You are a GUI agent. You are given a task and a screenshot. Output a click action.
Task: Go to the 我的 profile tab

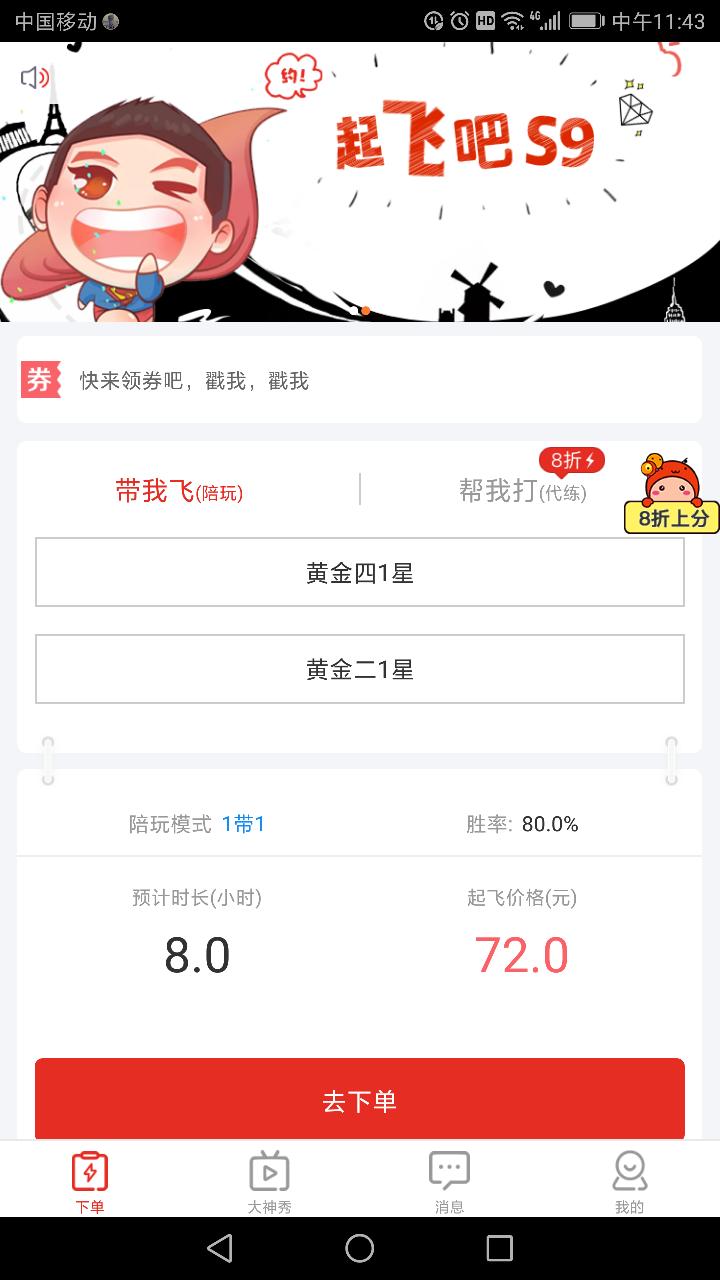tap(629, 1181)
